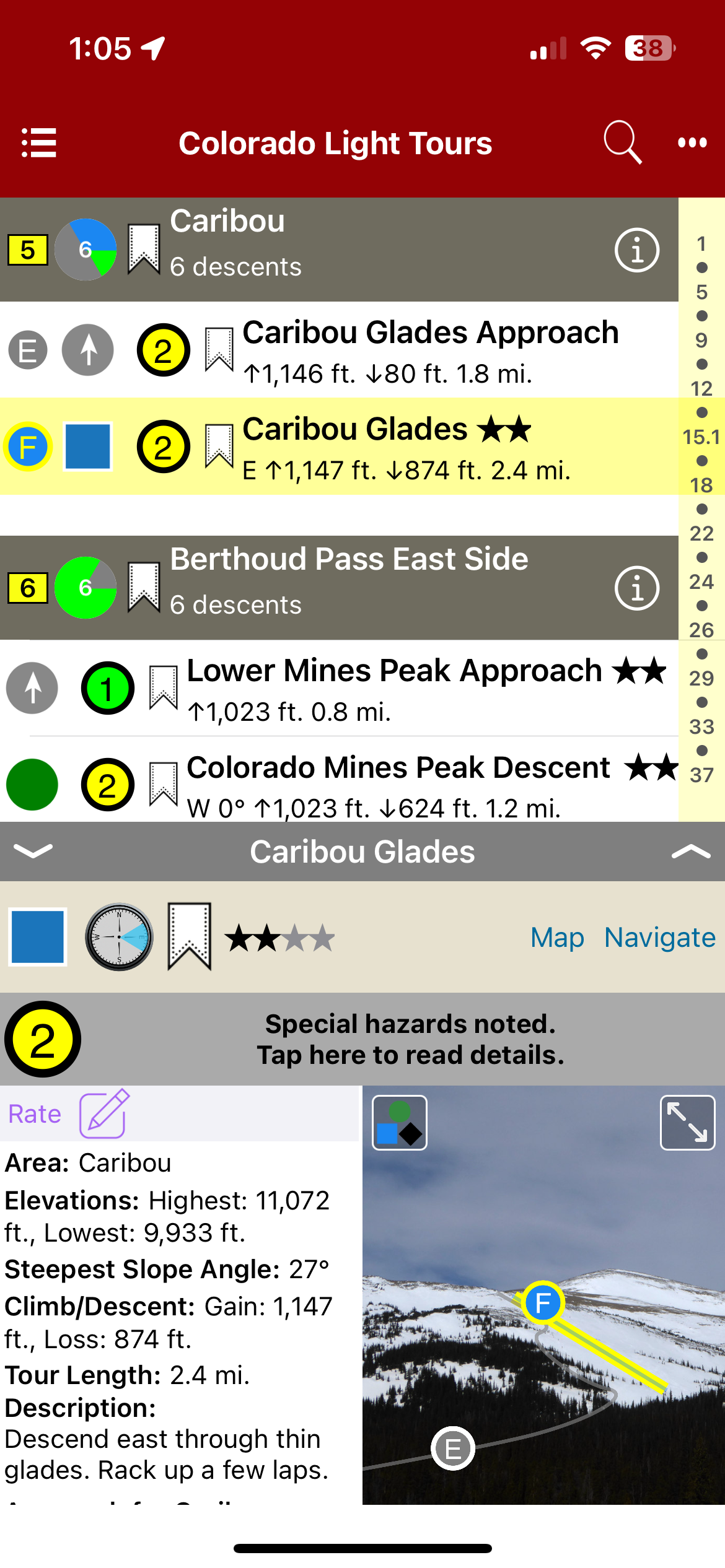Enlarge the tour photo to fullscreen
Viewport: 725px width, 1568px height.
[687, 1123]
